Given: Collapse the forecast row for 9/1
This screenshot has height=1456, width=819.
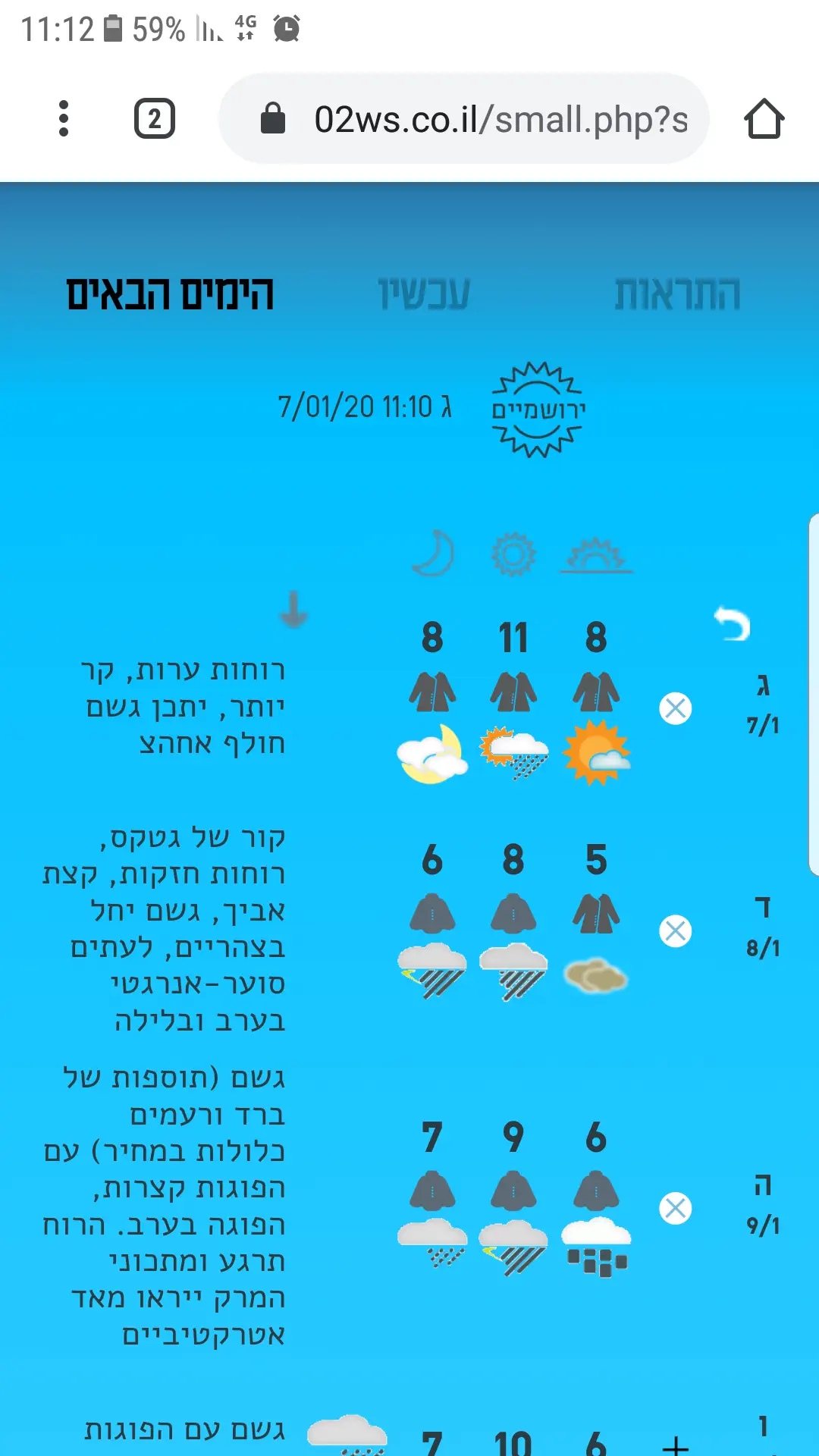Looking at the screenshot, I should 676,1209.
